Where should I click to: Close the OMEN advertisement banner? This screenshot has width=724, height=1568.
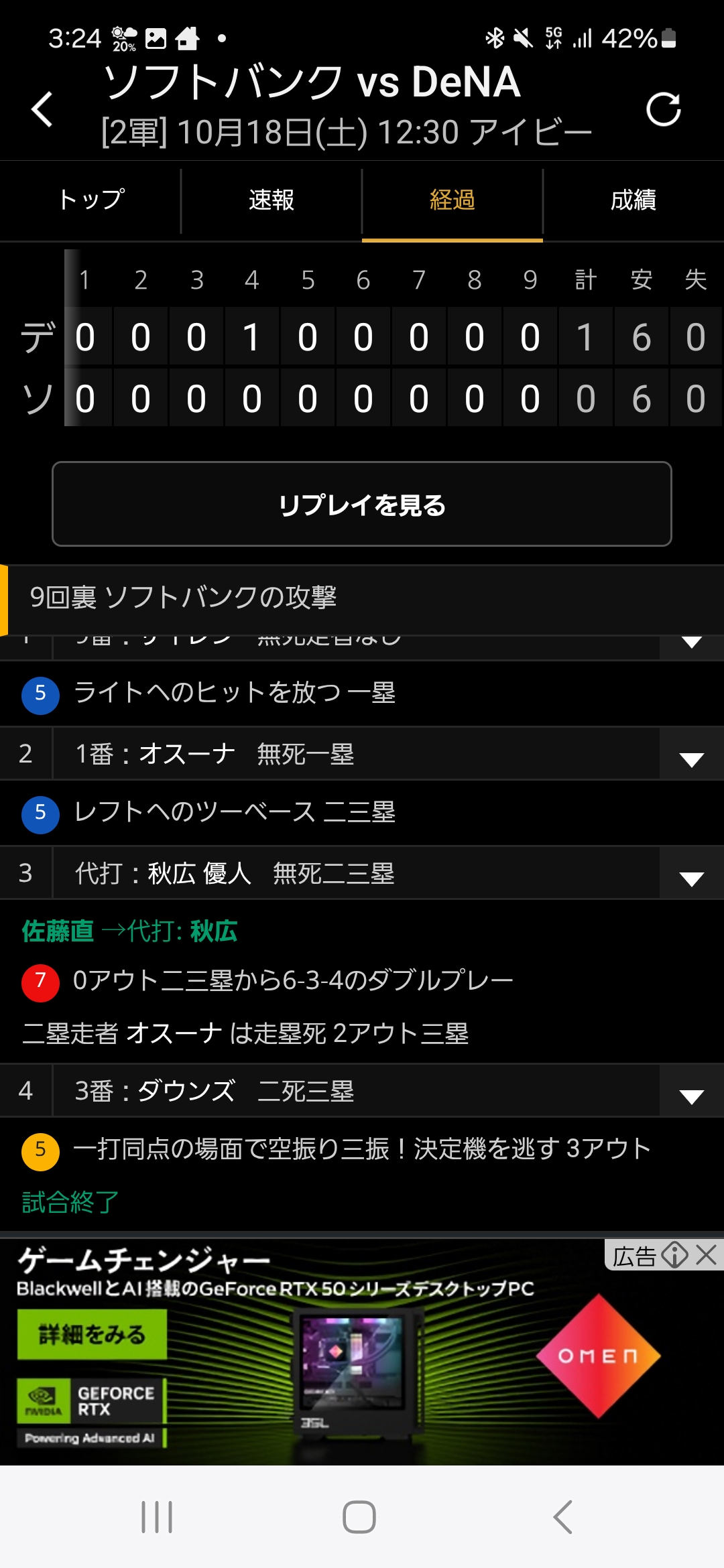point(707,1254)
